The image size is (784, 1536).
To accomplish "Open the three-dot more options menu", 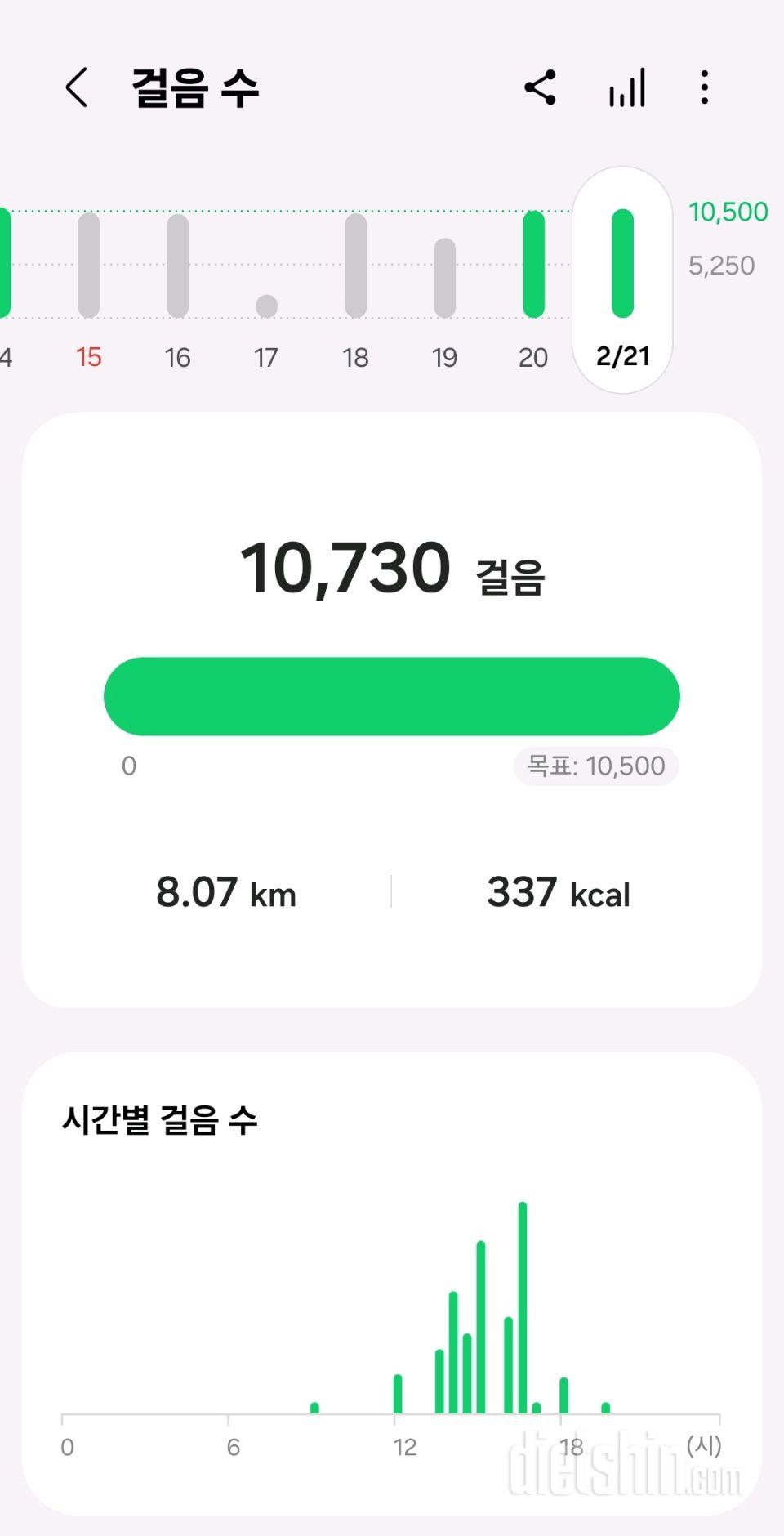I will pos(704,87).
